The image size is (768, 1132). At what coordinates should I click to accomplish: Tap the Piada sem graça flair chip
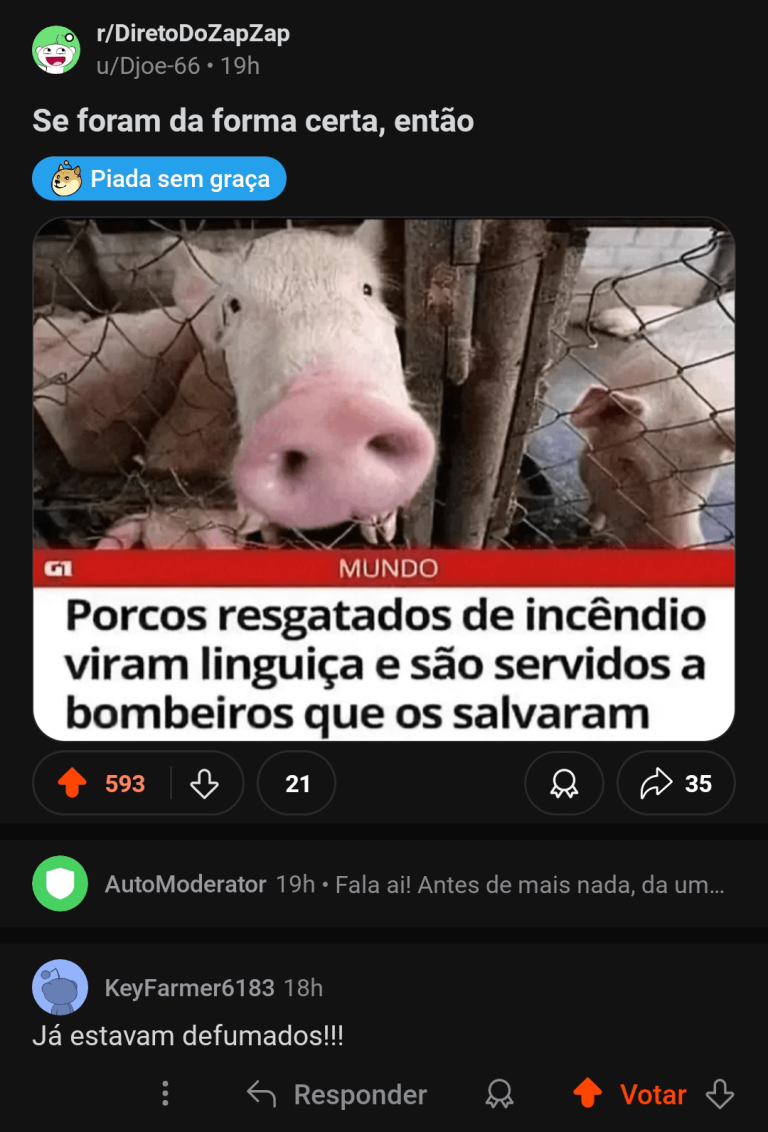(159, 180)
